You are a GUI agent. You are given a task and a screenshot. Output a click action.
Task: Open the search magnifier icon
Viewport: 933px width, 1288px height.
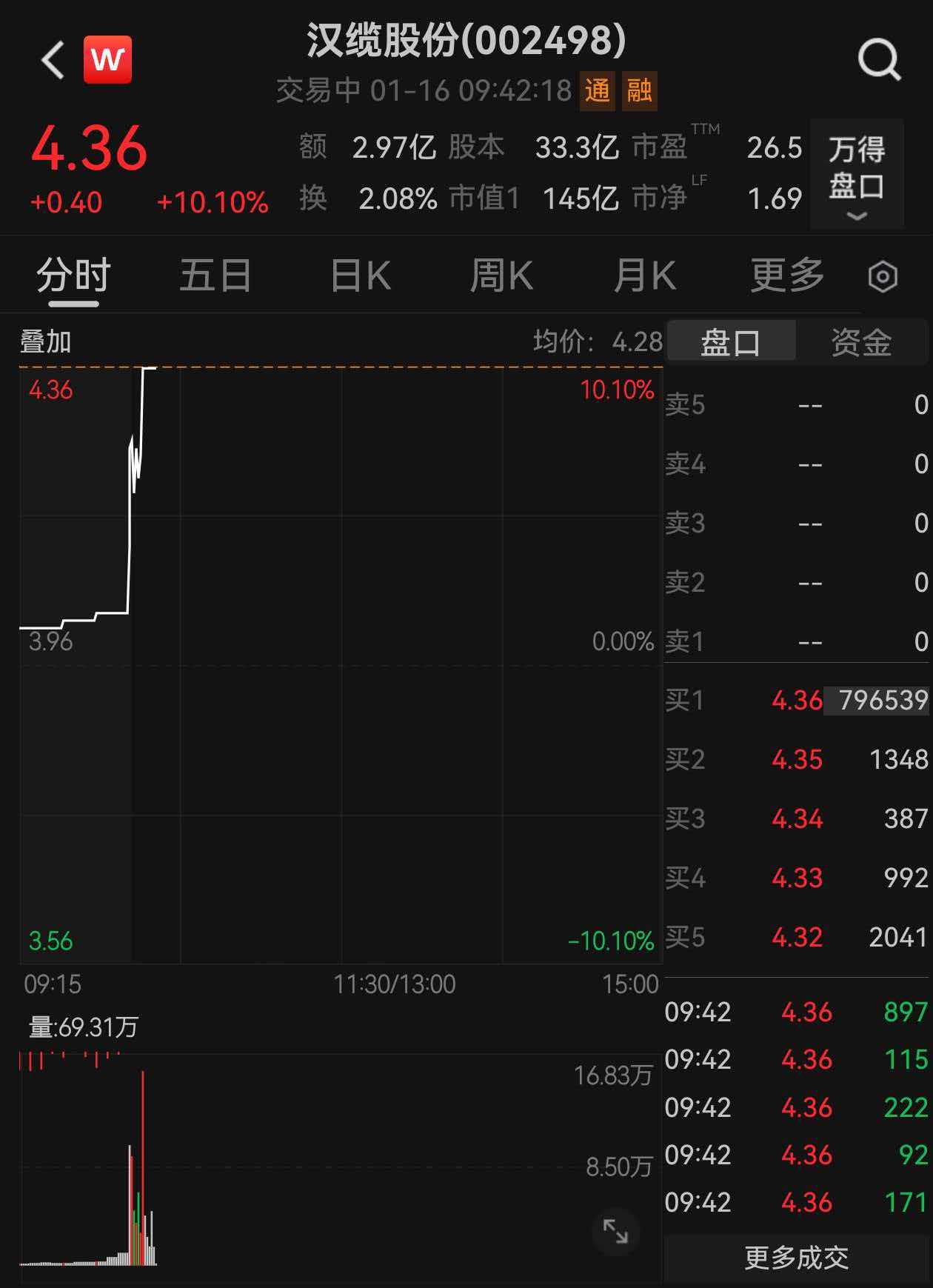(x=879, y=60)
